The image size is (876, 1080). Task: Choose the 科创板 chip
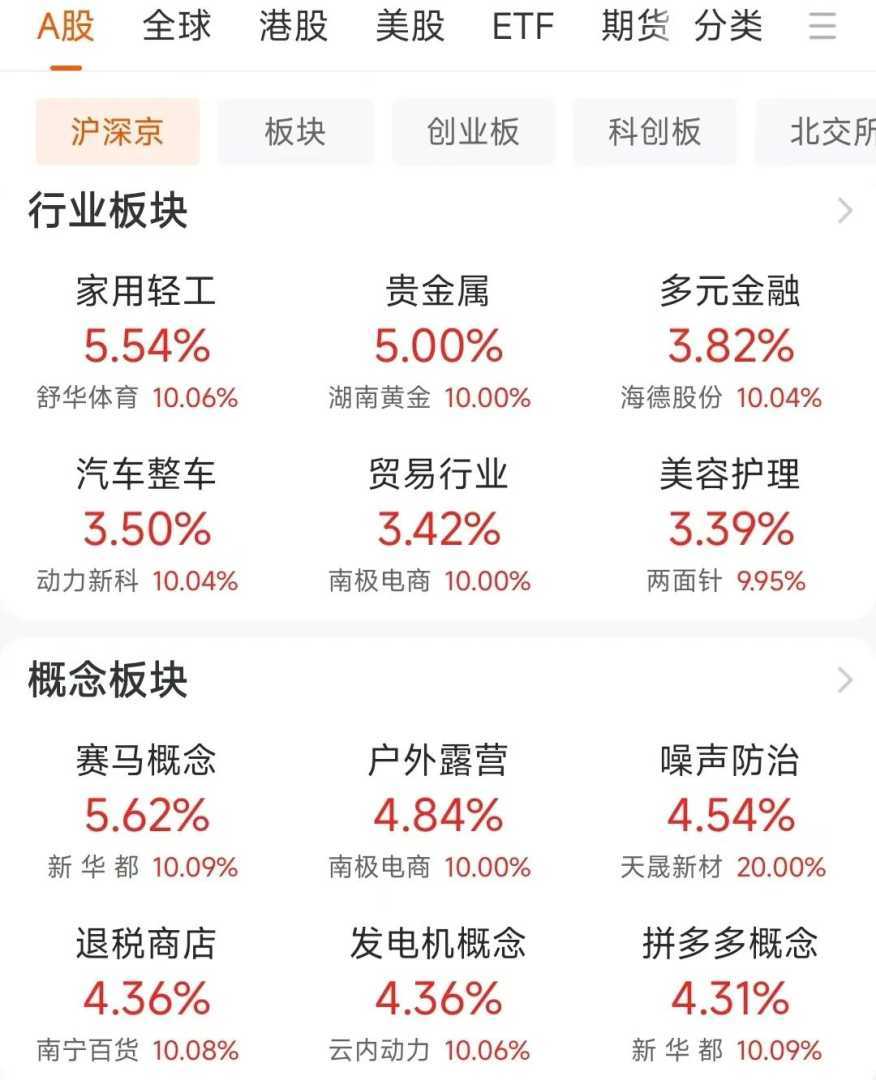pyautogui.click(x=654, y=132)
